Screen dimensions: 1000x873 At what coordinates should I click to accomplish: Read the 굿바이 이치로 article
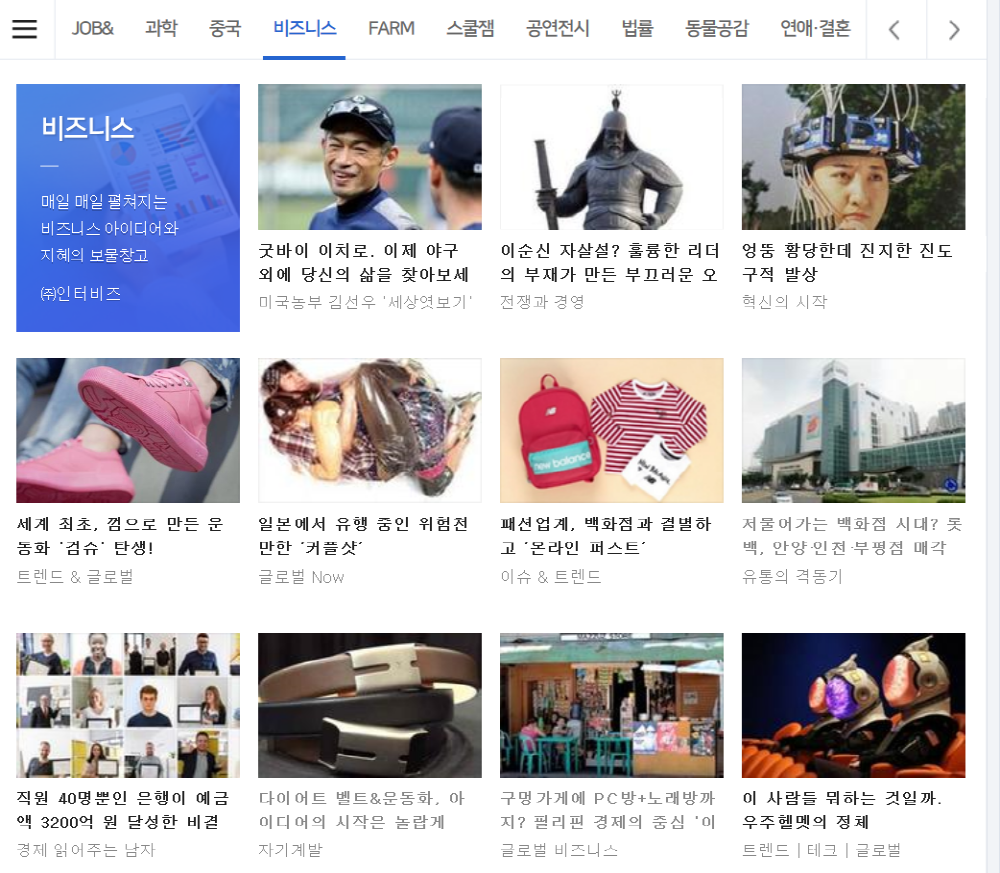[369, 262]
